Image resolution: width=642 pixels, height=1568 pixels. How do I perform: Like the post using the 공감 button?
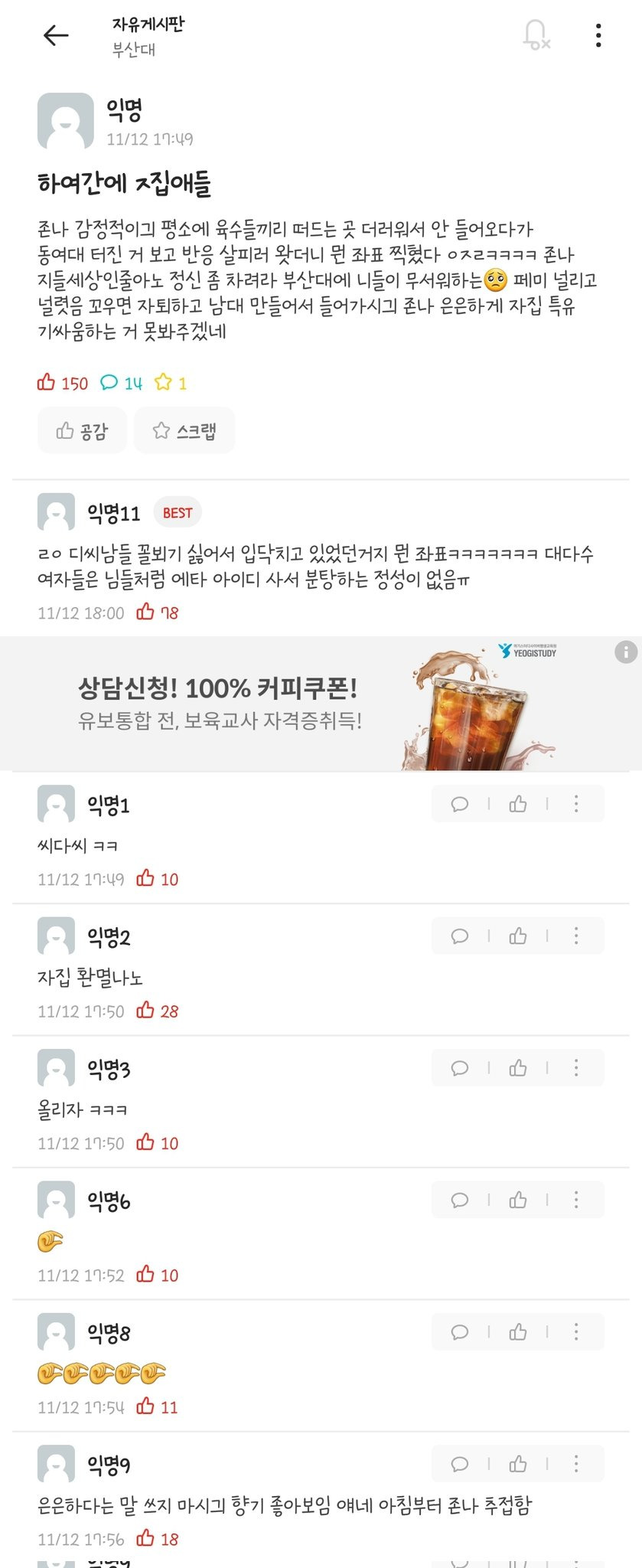click(81, 430)
